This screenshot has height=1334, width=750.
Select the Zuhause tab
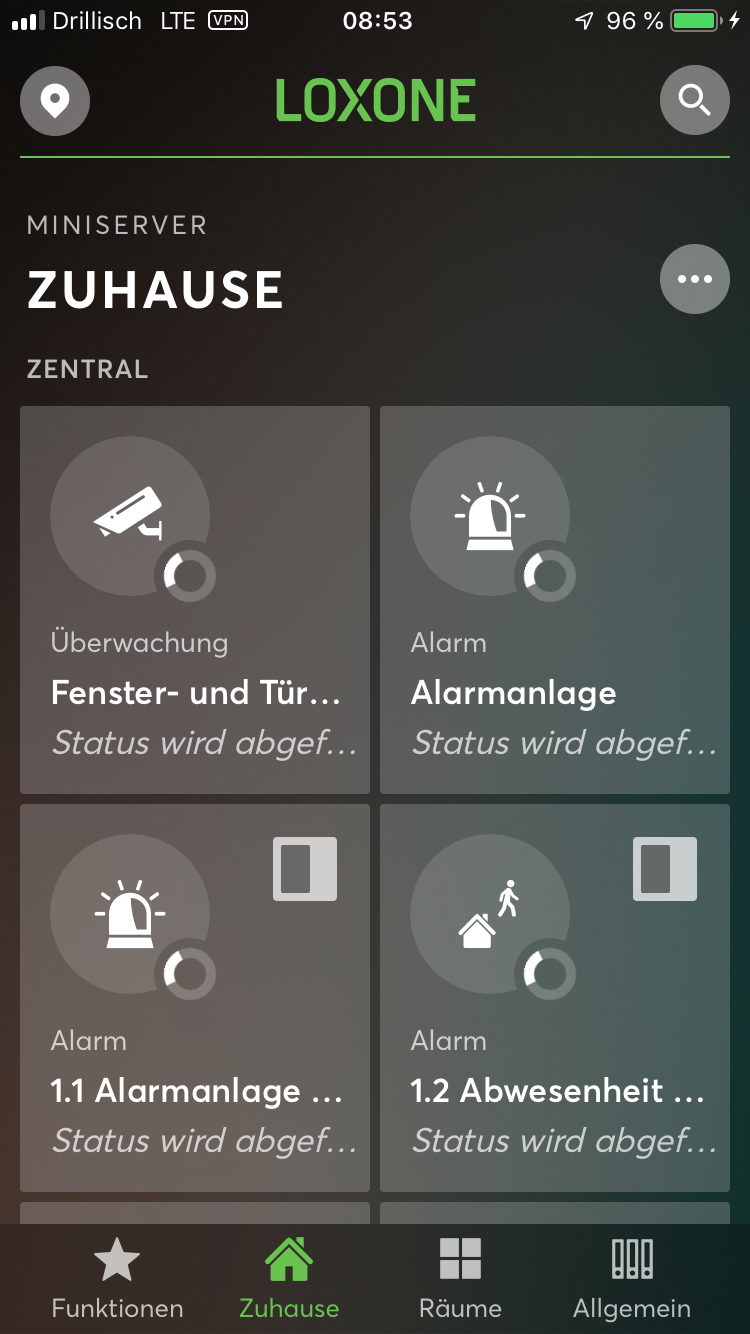[x=289, y=1278]
